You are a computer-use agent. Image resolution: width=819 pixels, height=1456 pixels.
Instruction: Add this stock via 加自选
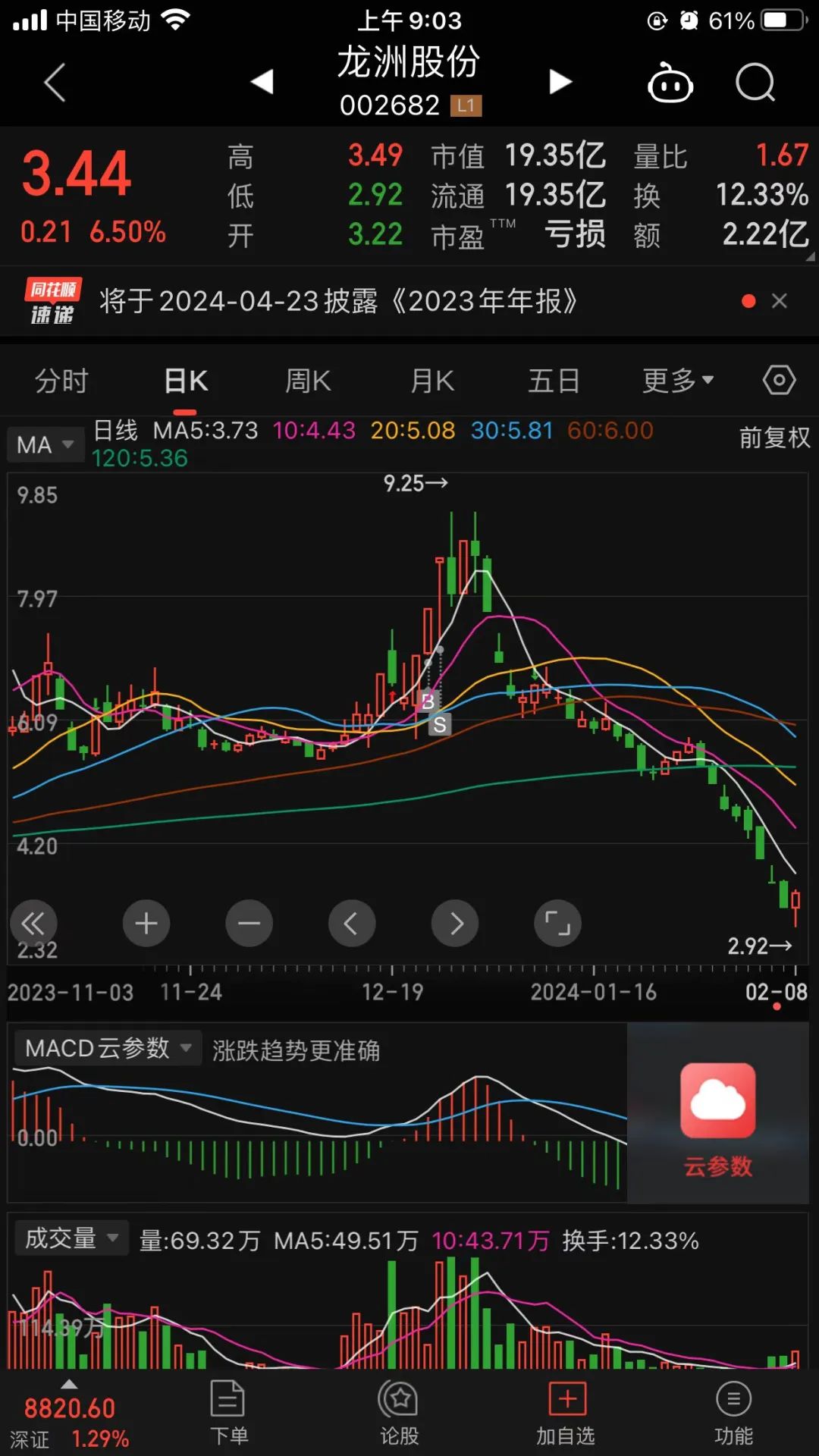[566, 1412]
